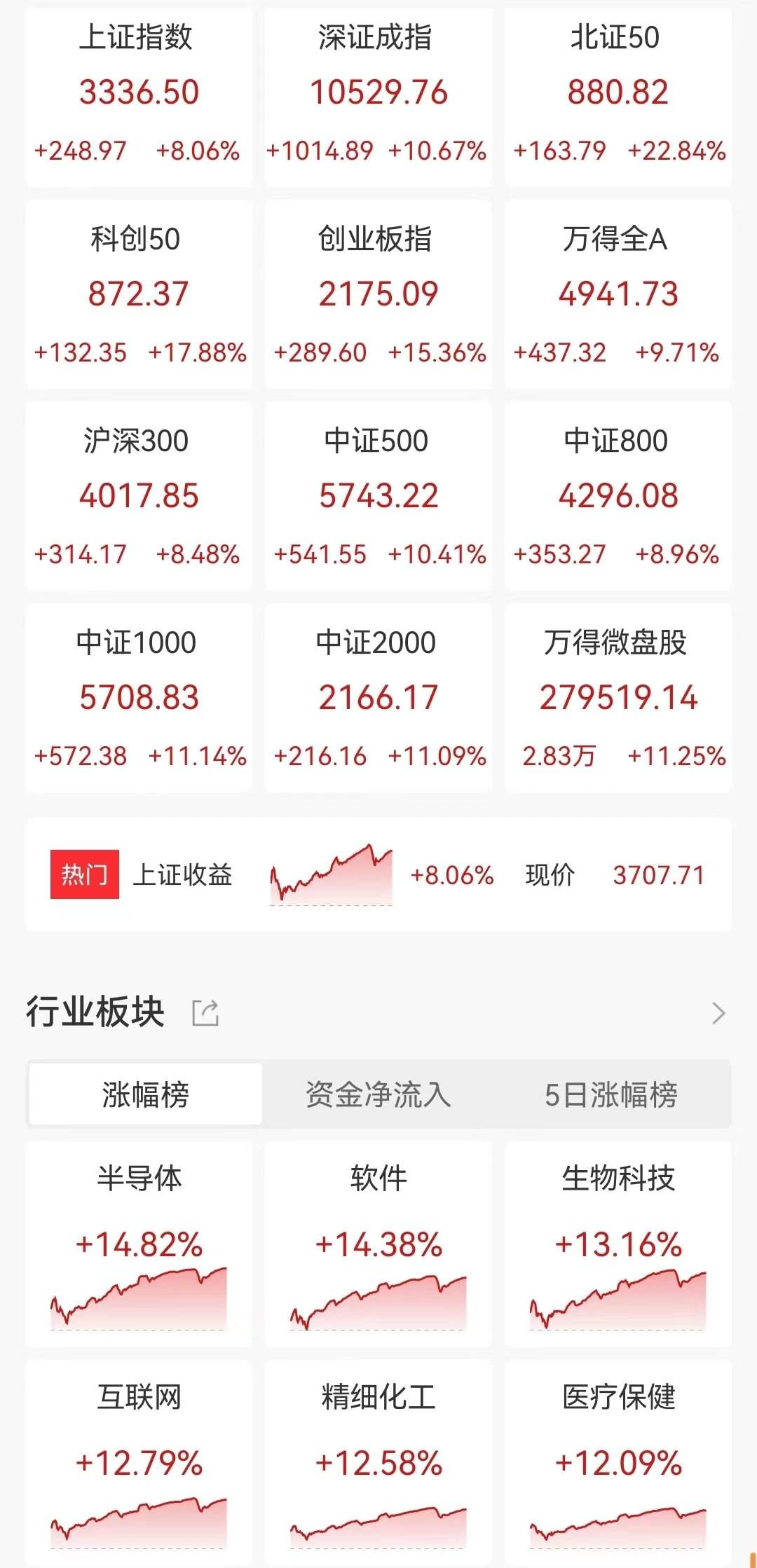Open the 万得全A index card
This screenshot has height=1568, width=757.
pos(618,294)
